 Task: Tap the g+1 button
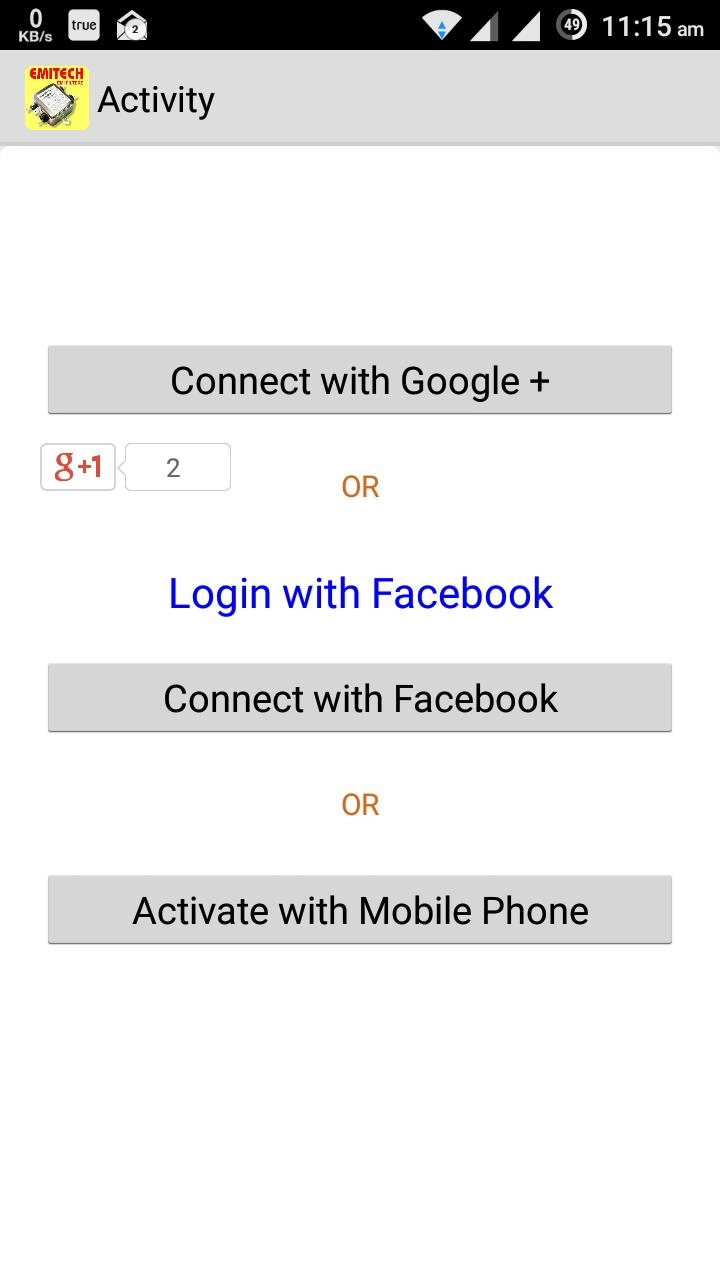[78, 467]
